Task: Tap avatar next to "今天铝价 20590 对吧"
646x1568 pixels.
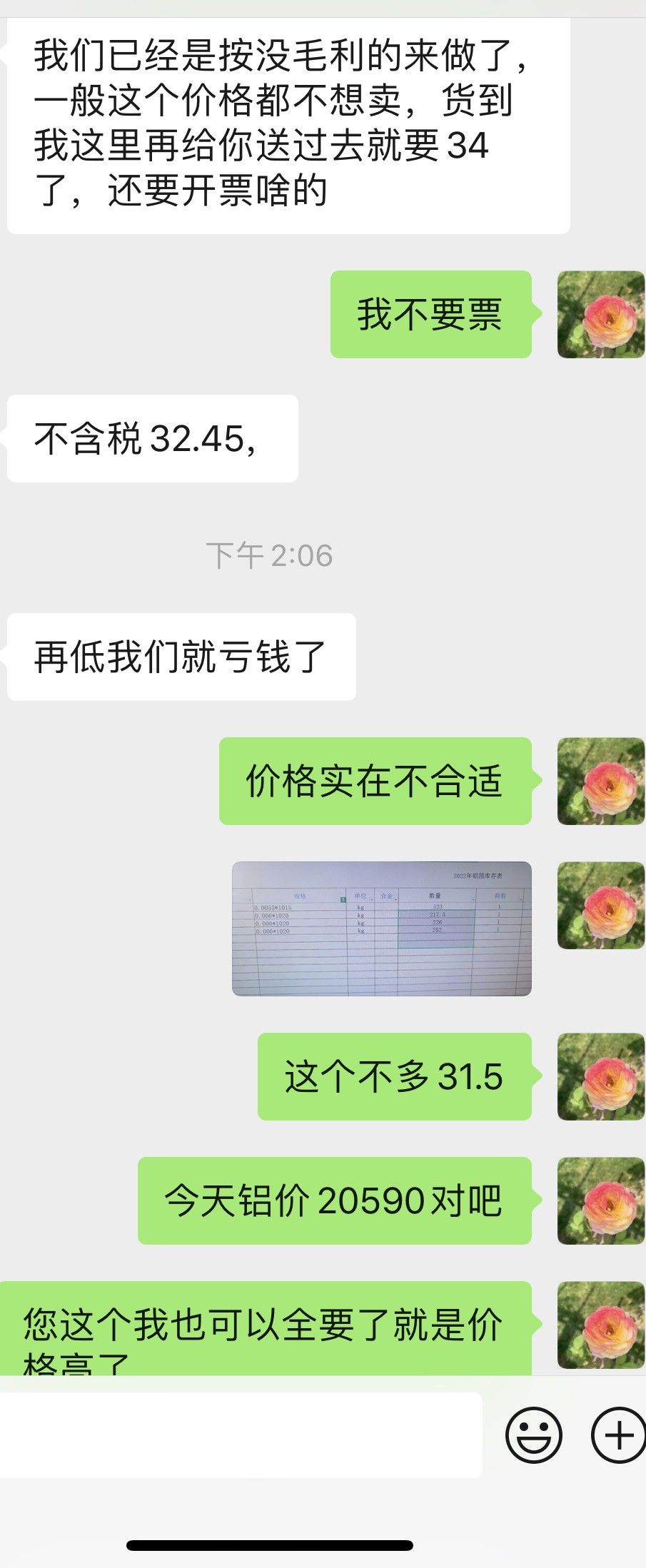Action: click(600, 1200)
